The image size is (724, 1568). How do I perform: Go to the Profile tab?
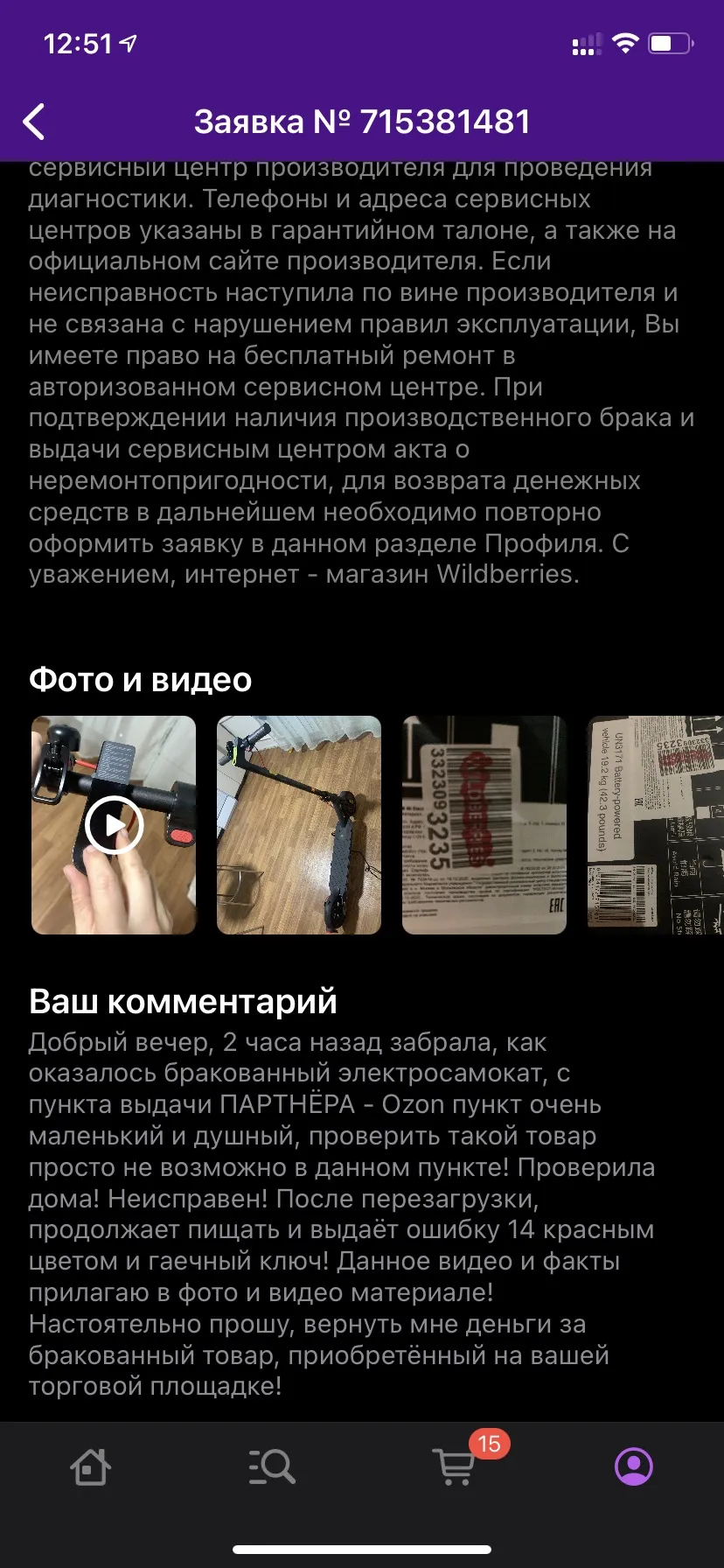click(634, 1466)
